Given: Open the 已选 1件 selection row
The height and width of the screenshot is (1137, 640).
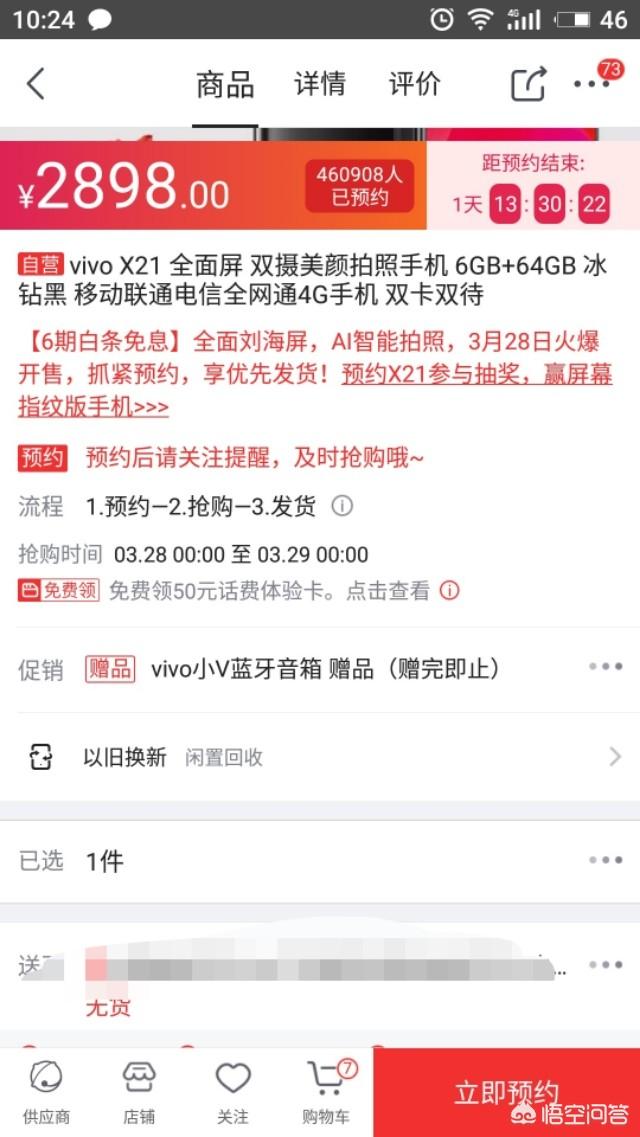Looking at the screenshot, I should pyautogui.click(x=320, y=861).
